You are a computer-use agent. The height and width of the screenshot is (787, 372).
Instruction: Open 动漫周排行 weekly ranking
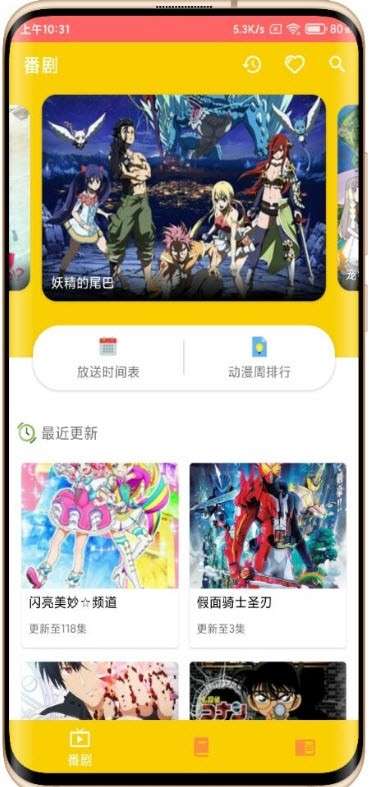coord(259,358)
